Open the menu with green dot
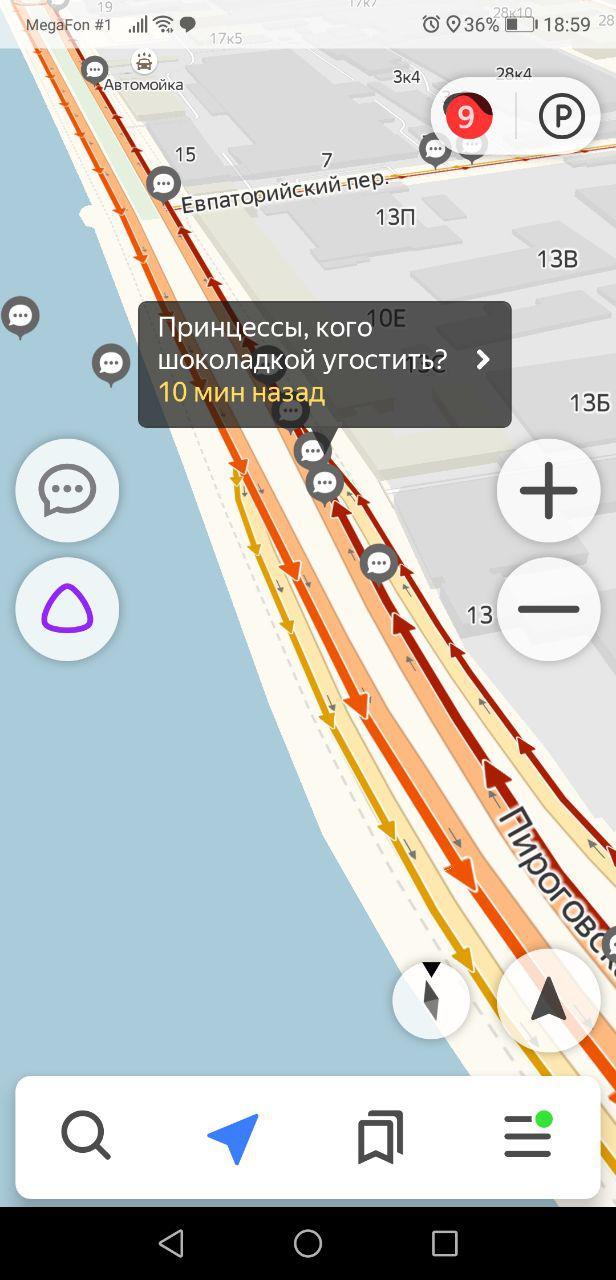Viewport: 616px width, 1280px height. (x=527, y=1137)
